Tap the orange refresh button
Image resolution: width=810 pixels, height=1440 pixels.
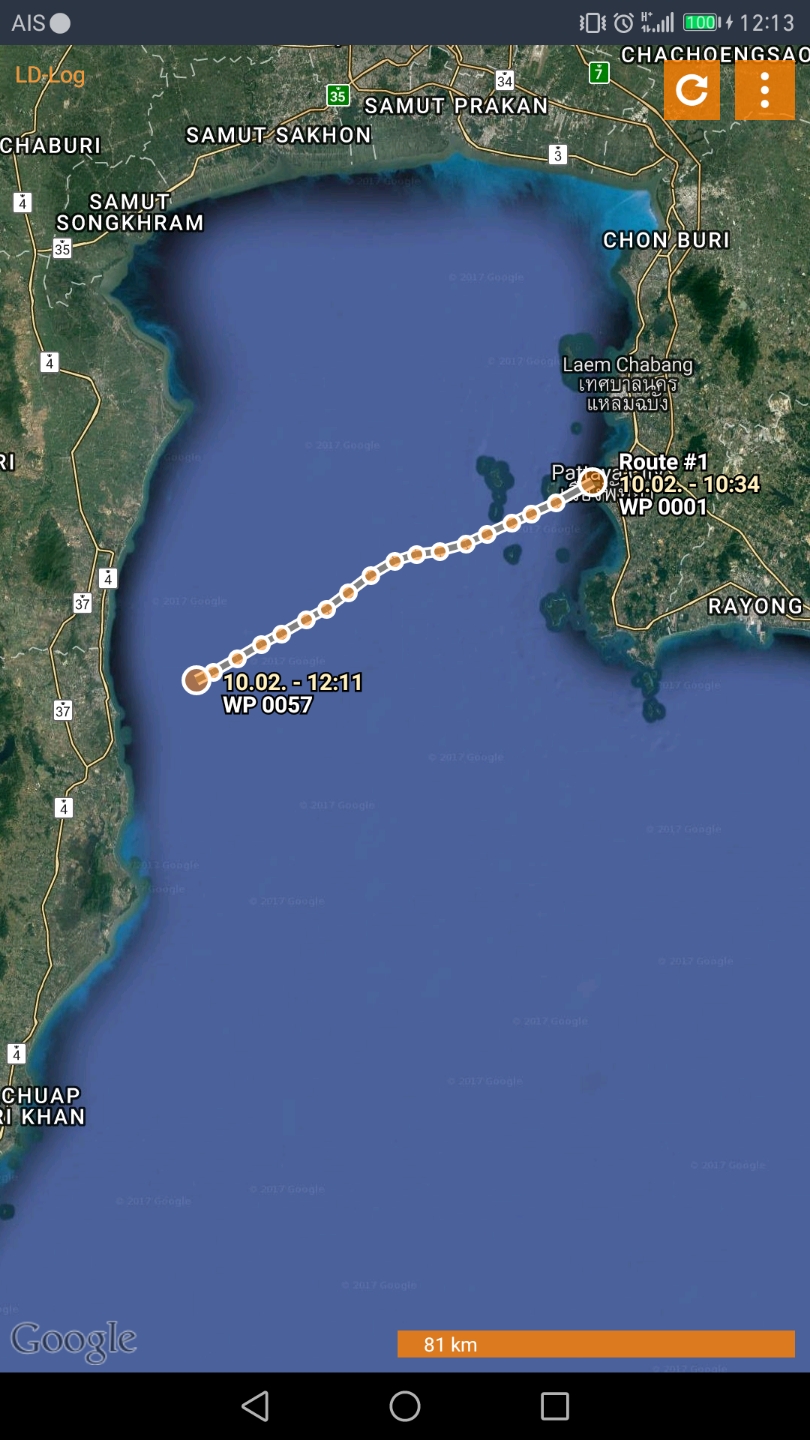tap(692, 90)
